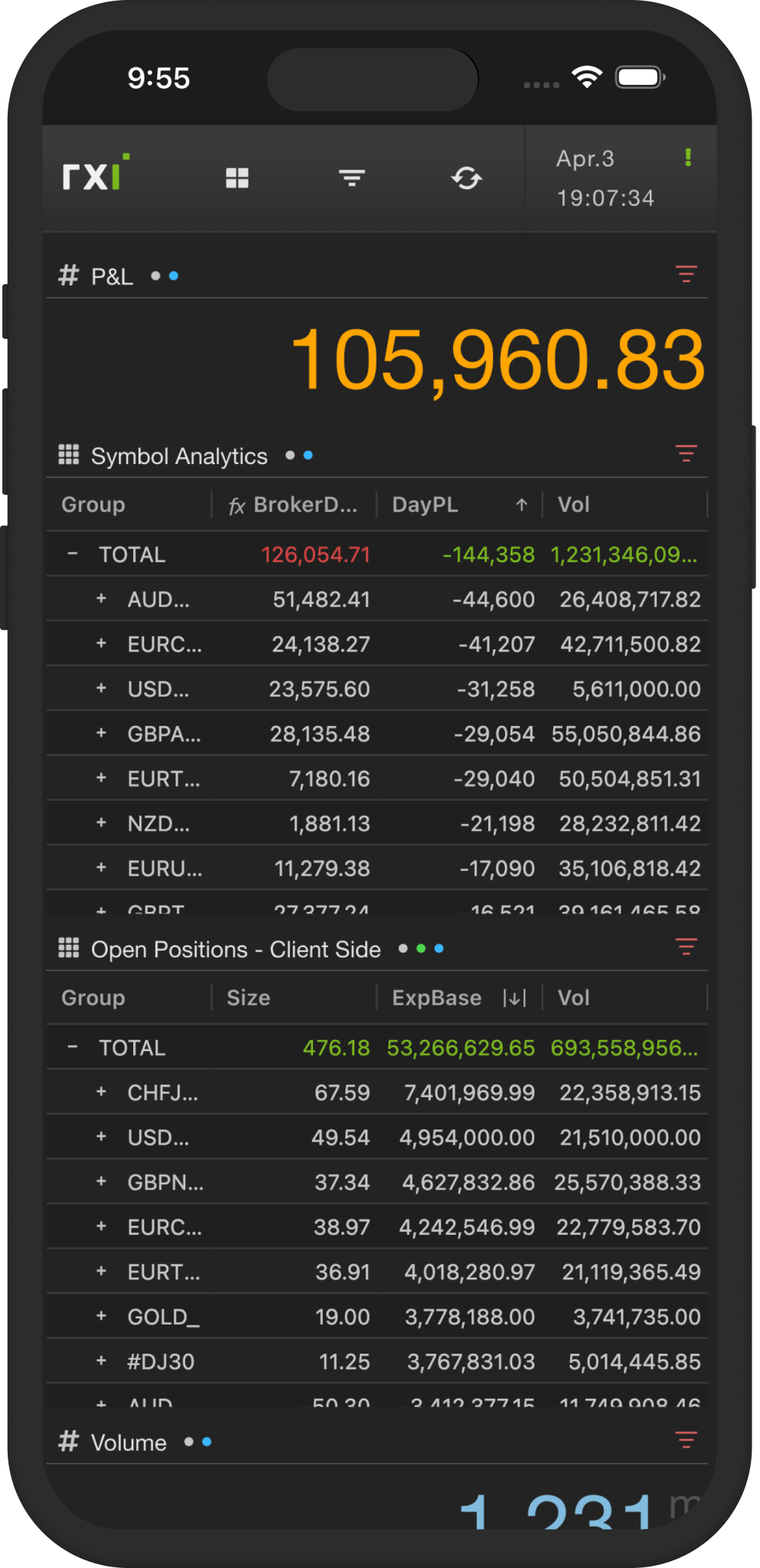
Task: Toggle the blue dot on Symbol Analytics
Action: (x=308, y=454)
